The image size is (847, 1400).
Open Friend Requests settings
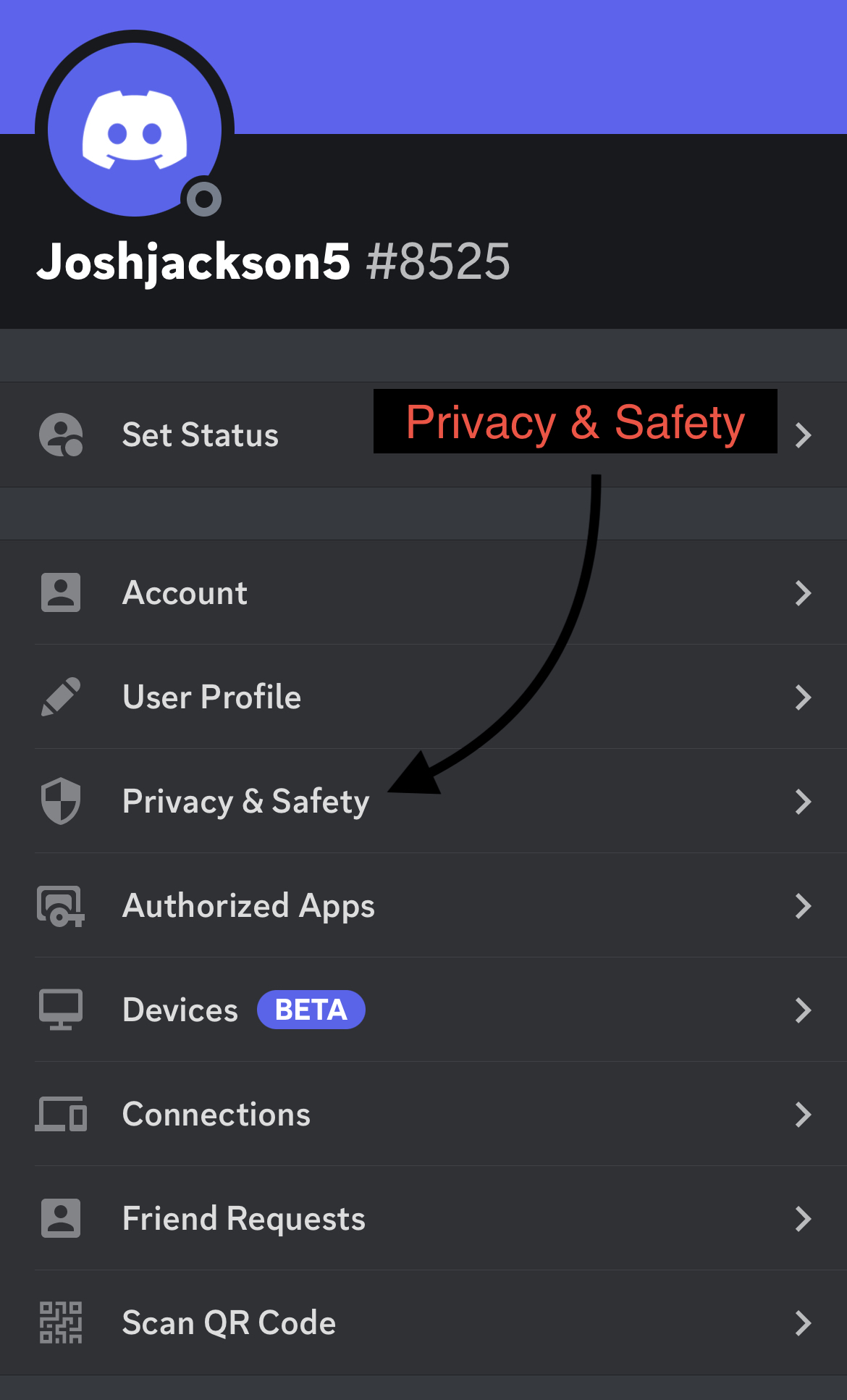point(243,1219)
